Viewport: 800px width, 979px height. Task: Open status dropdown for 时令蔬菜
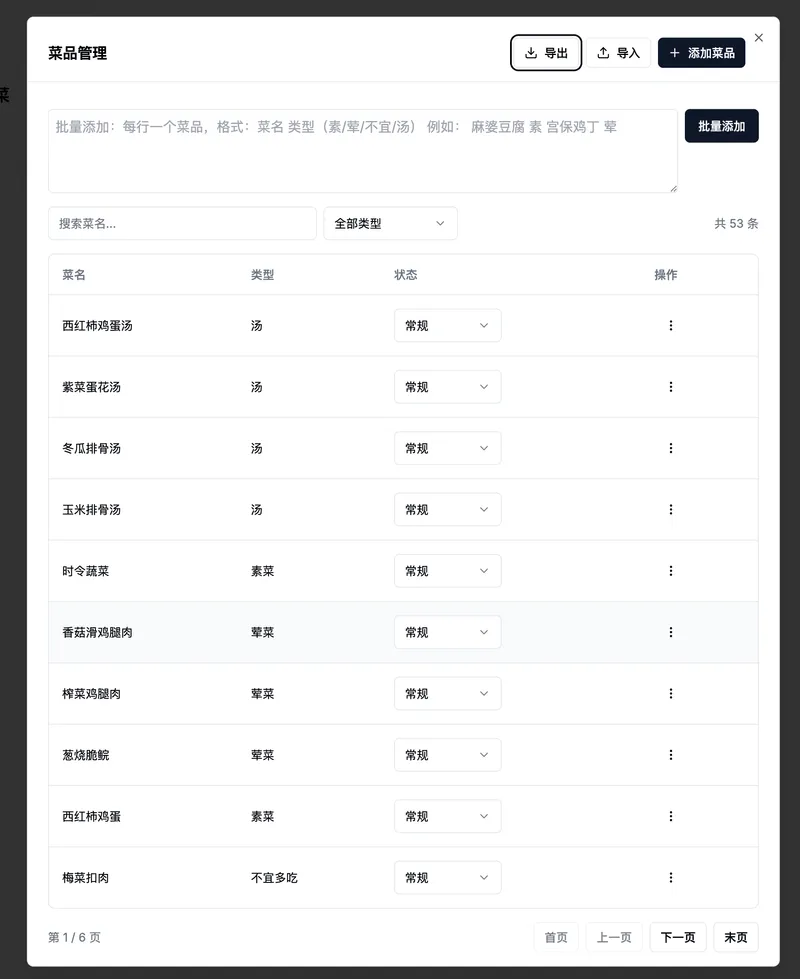[x=447, y=571]
